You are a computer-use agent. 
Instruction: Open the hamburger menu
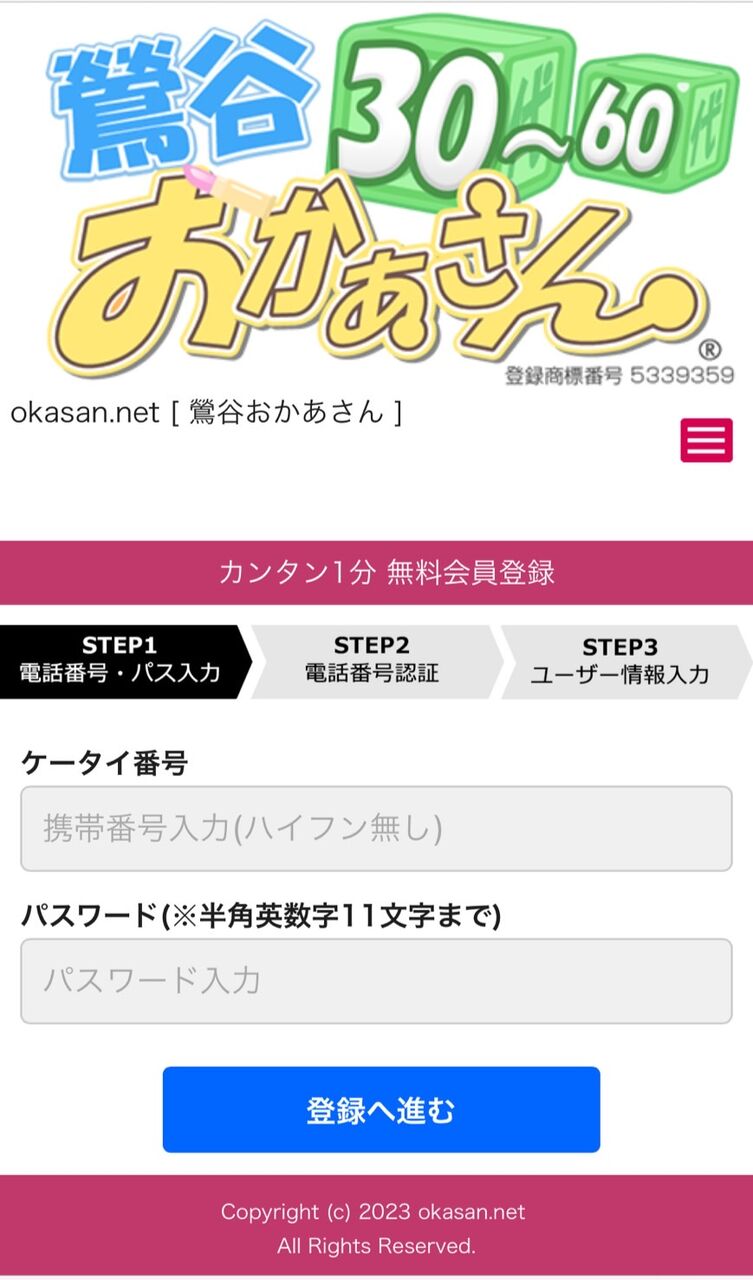point(706,440)
